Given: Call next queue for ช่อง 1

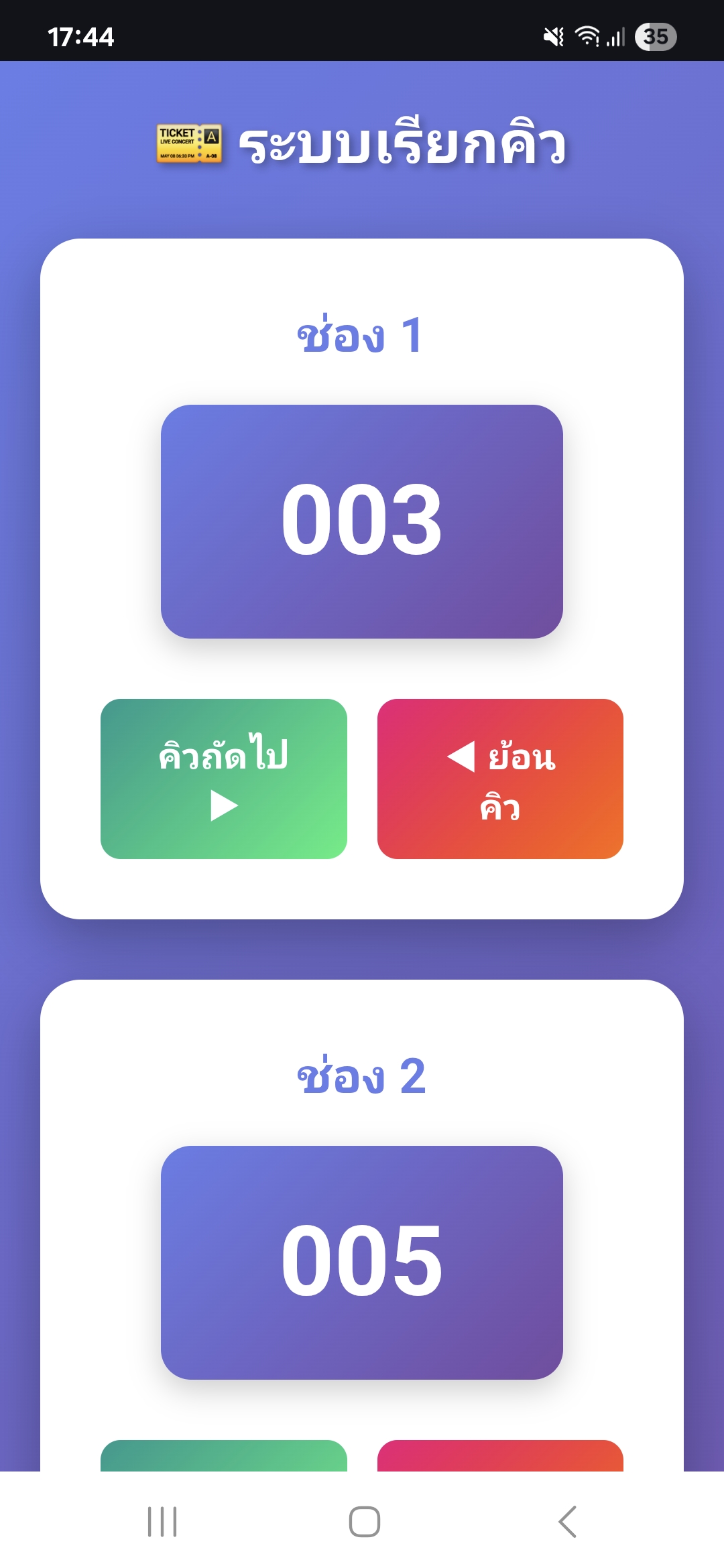Looking at the screenshot, I should pos(223,779).
